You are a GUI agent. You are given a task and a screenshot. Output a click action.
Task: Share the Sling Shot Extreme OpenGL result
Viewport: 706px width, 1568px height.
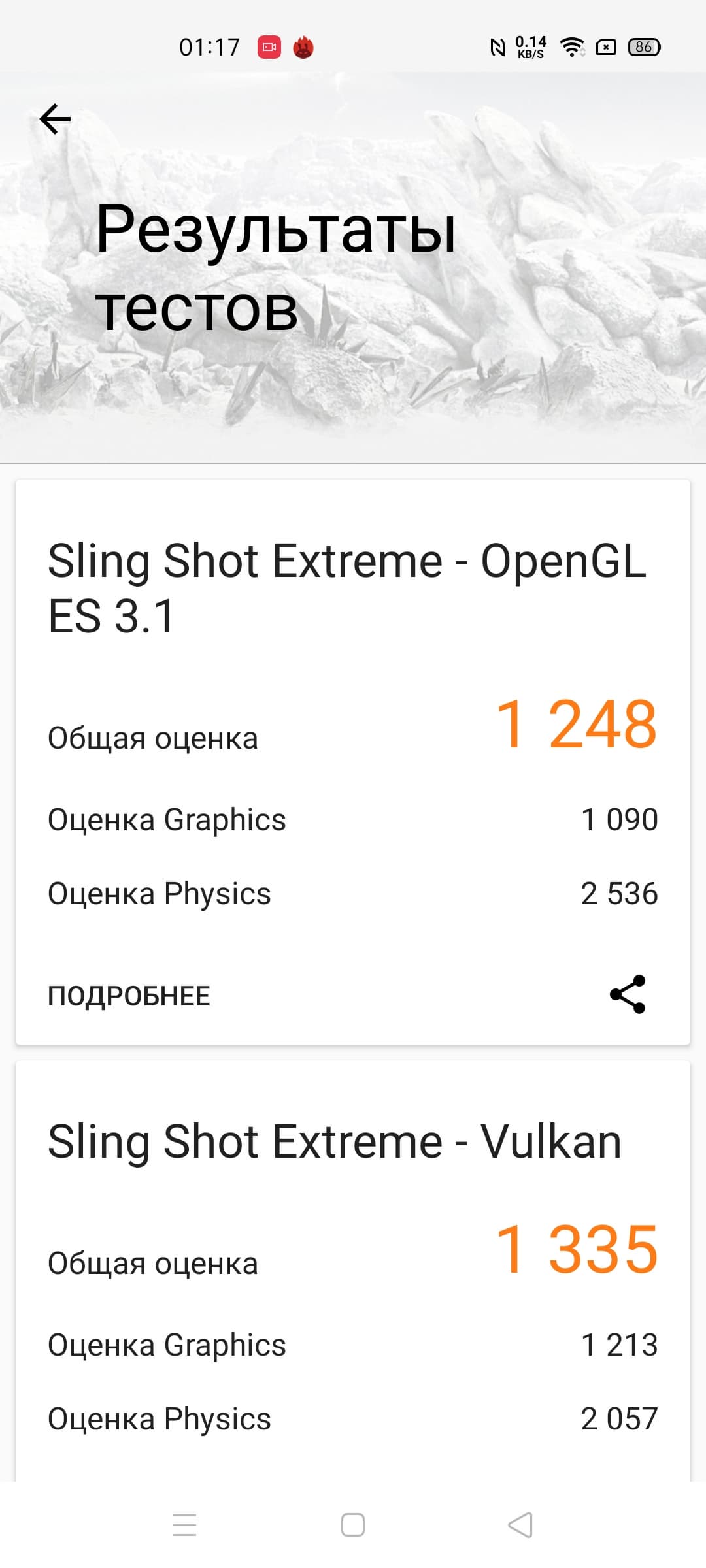627,994
